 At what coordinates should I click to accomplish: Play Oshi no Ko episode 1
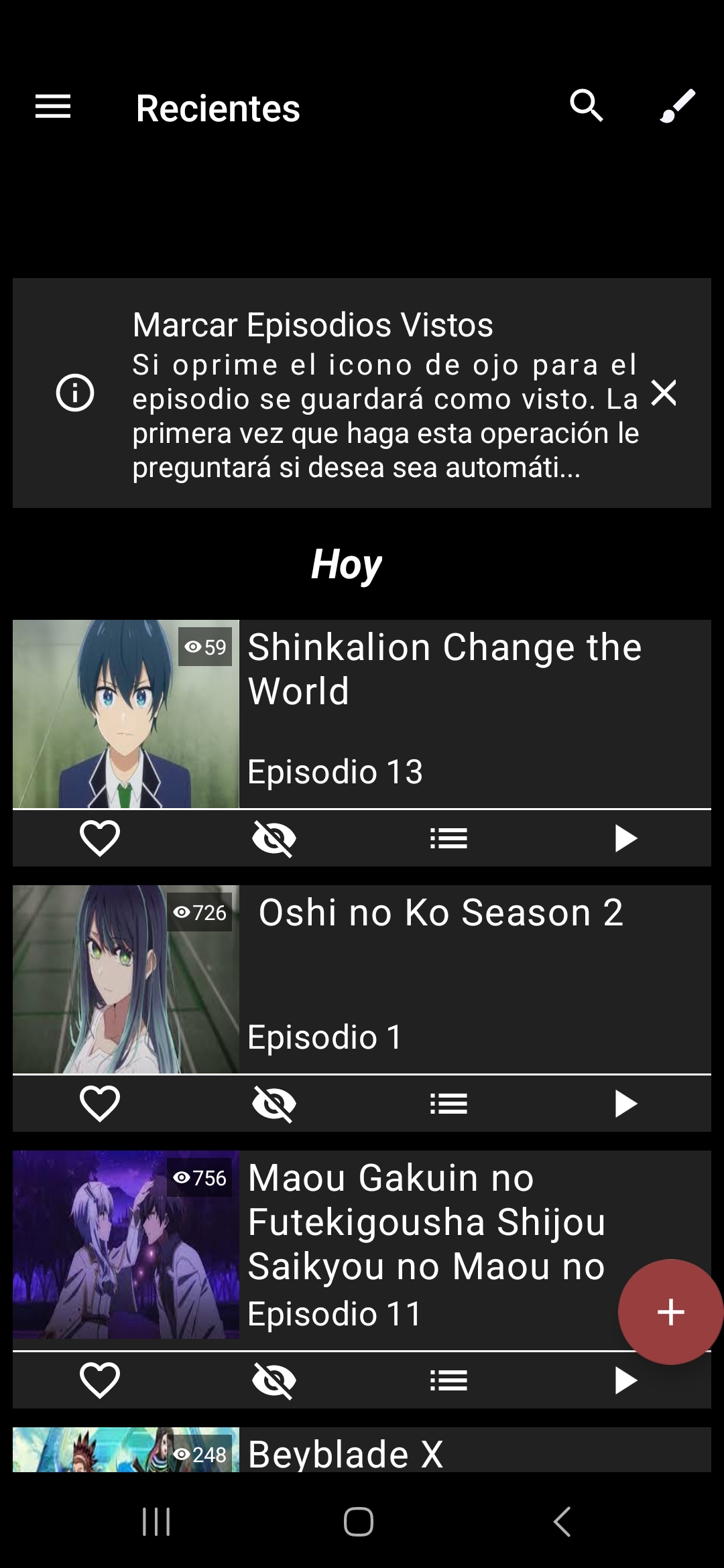point(625,1104)
